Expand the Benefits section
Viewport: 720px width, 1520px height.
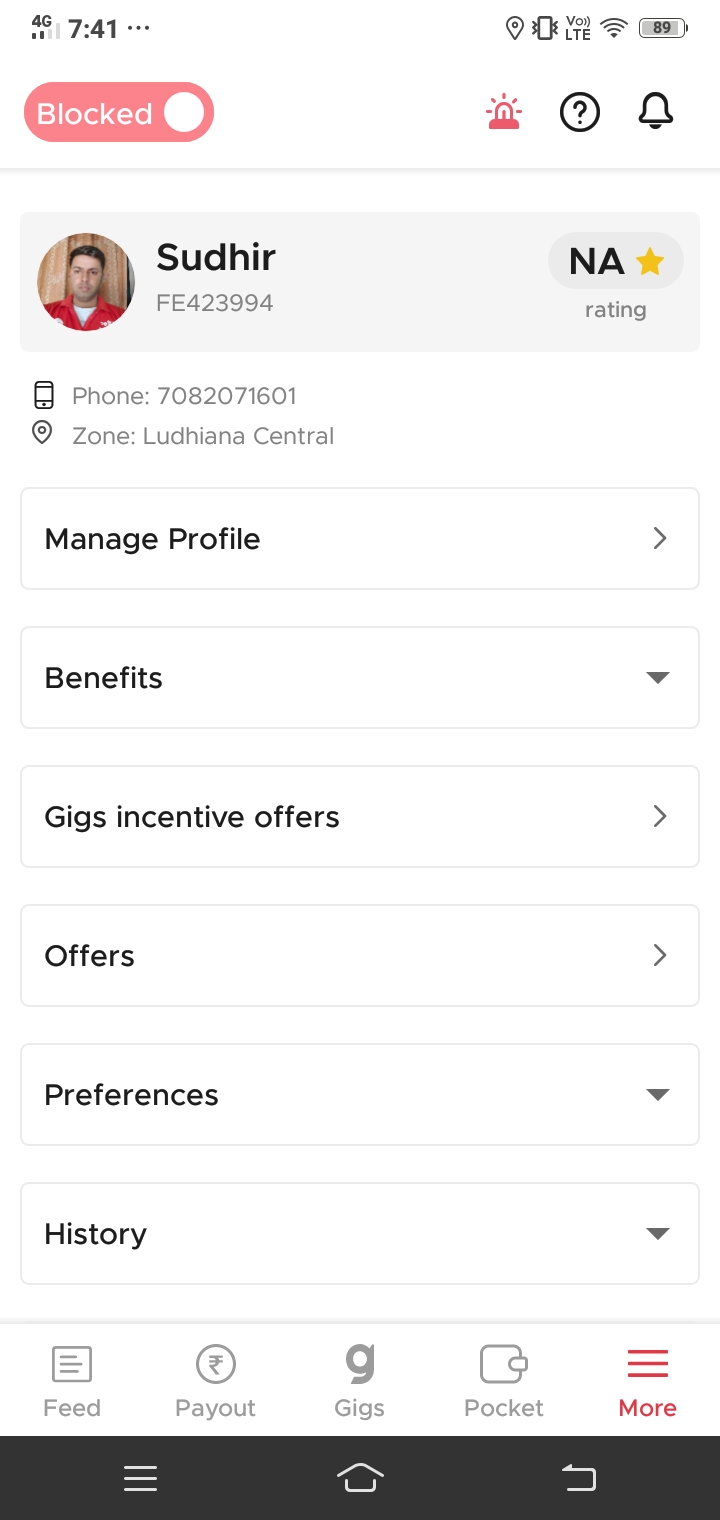click(x=360, y=678)
